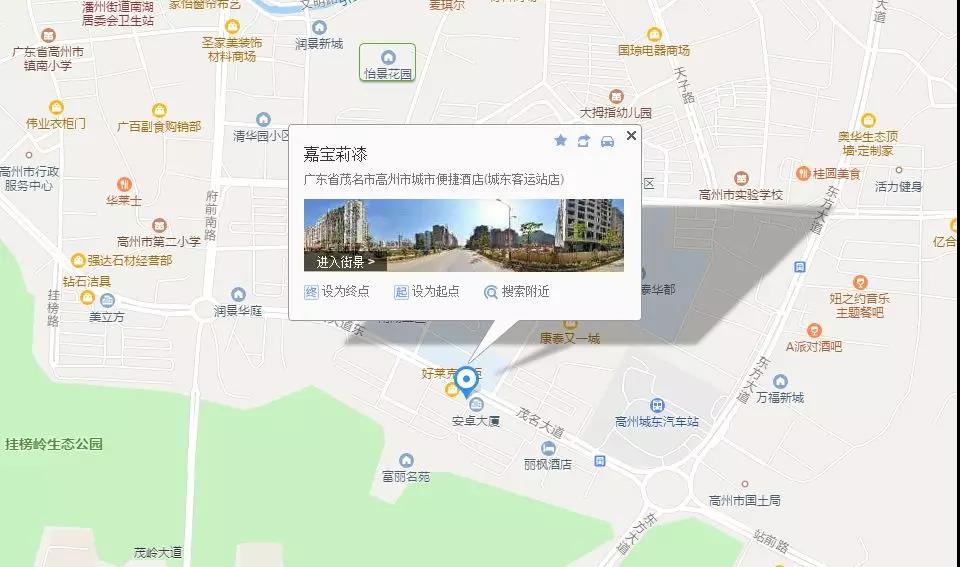Choose 设为起点 as the starting point
The image size is (960, 567).
(427, 292)
